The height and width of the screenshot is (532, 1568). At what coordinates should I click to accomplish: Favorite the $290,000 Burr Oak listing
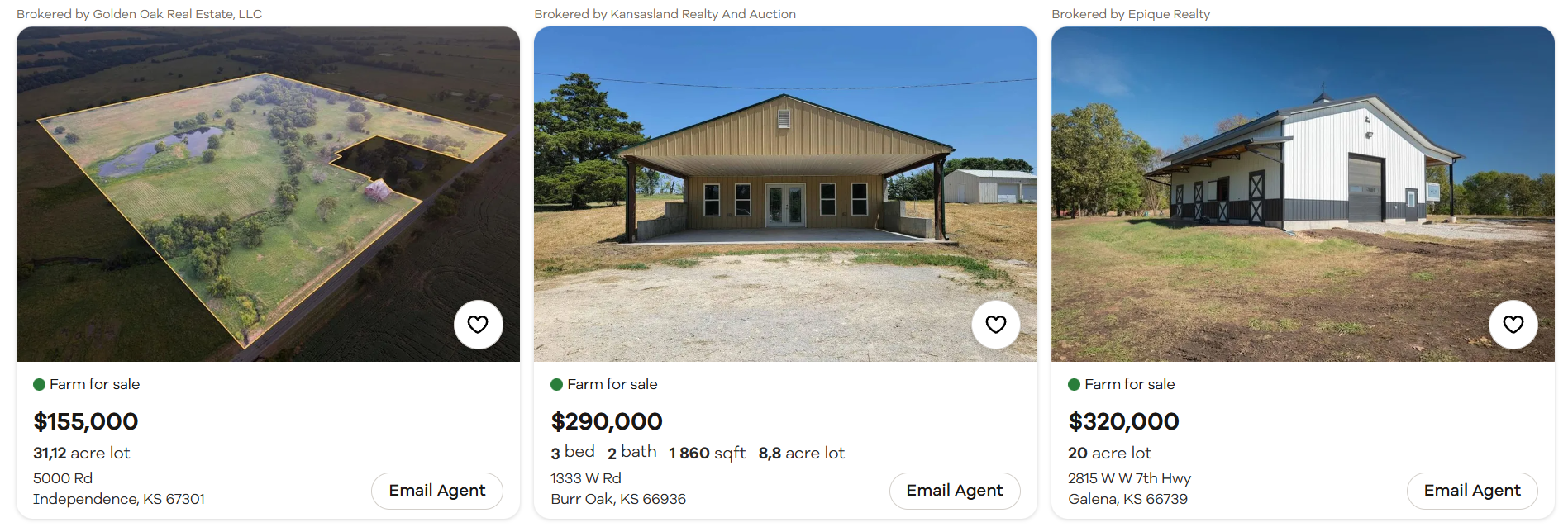[995, 325]
